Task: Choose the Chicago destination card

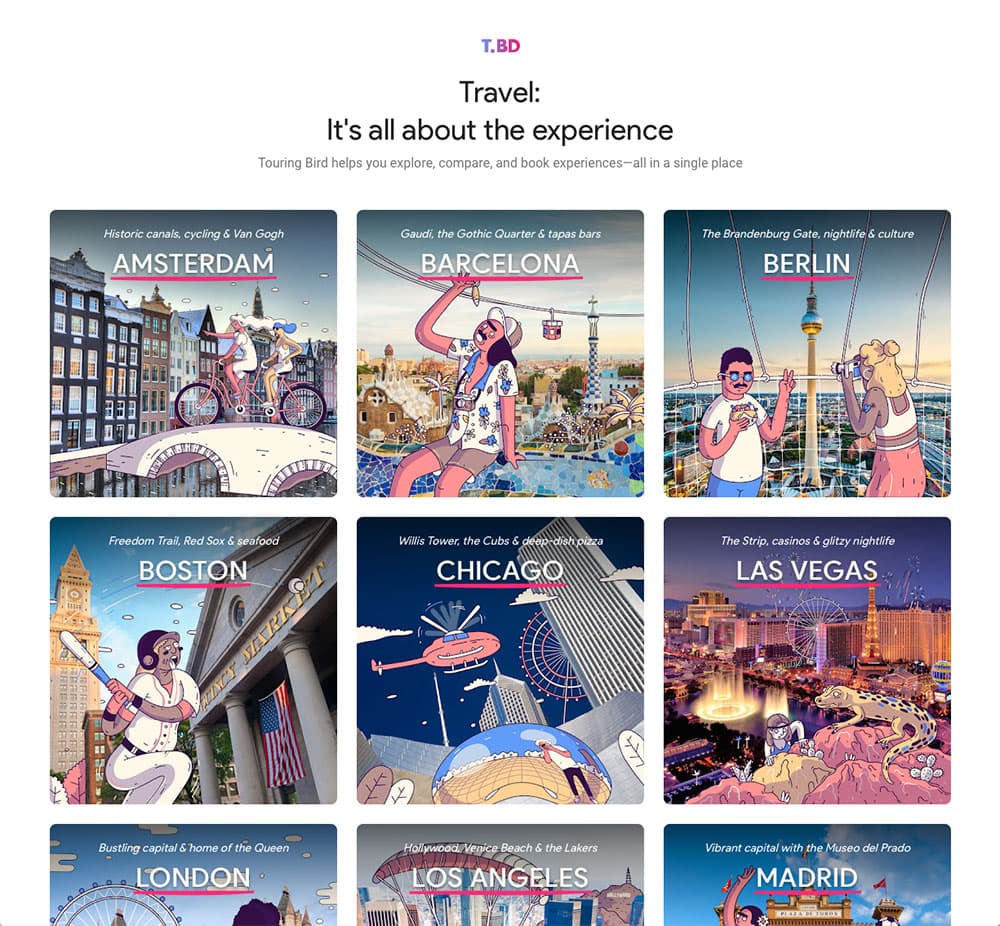Action: (x=500, y=660)
